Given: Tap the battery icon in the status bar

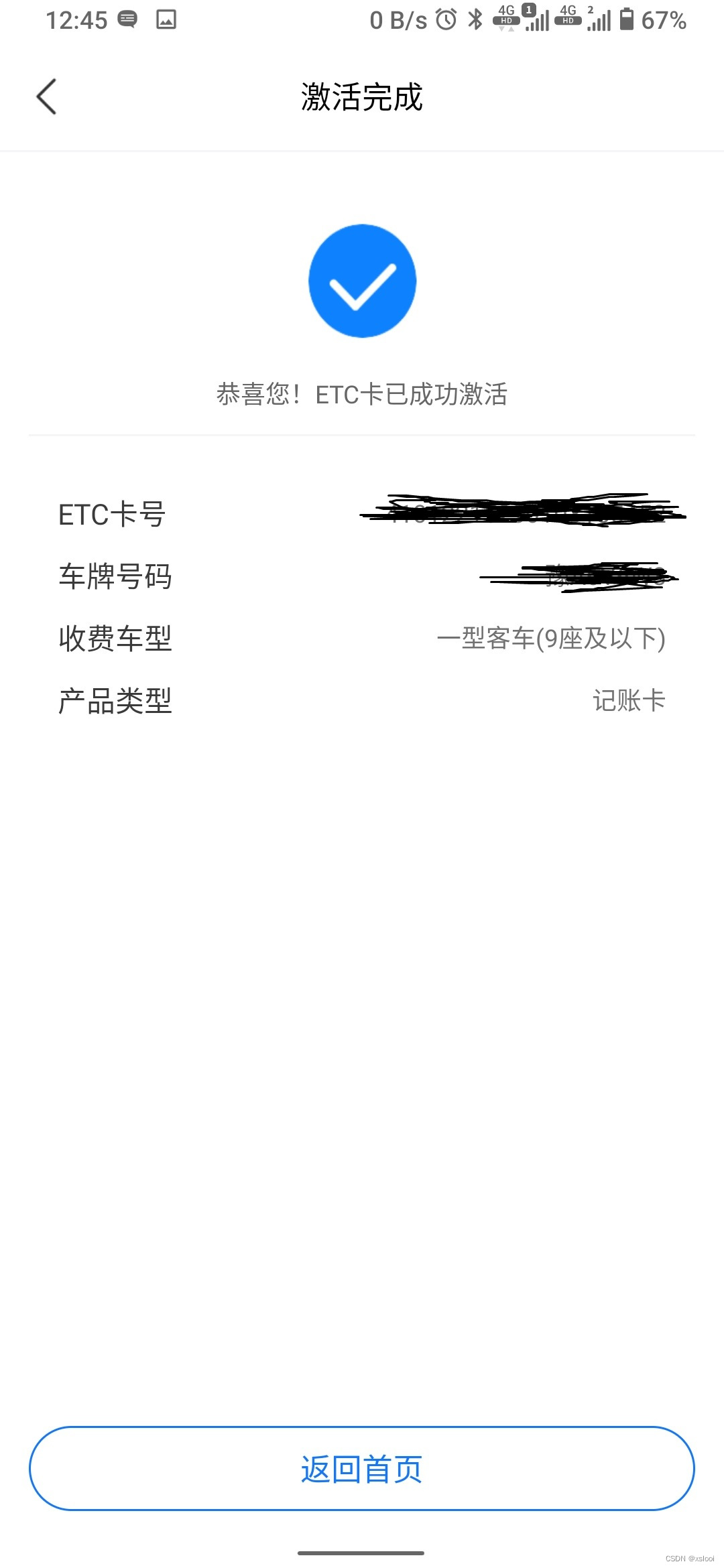Looking at the screenshot, I should click(627, 20).
